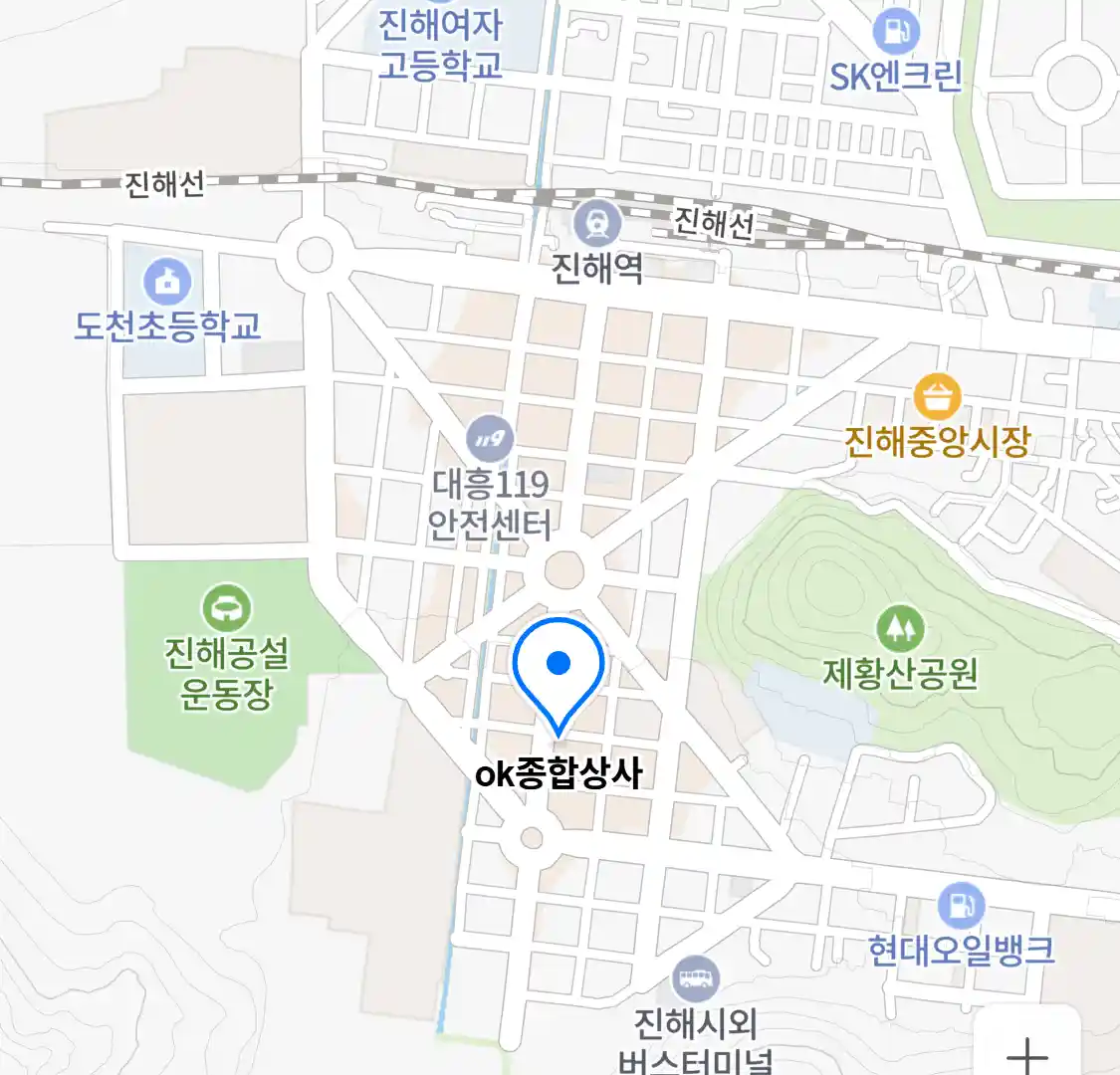Select the 대흥119안전센터 marker

490,439
